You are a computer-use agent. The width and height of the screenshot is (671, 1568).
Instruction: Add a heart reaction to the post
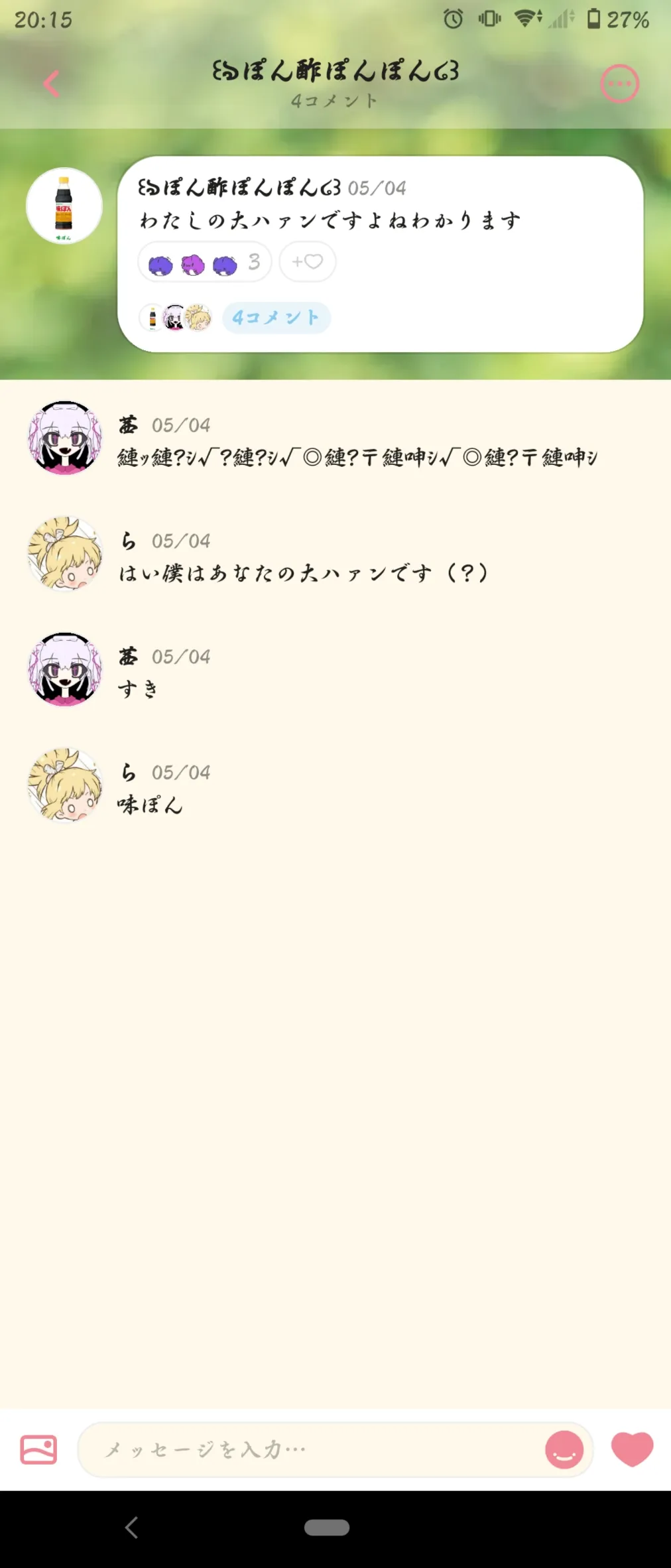point(307,262)
